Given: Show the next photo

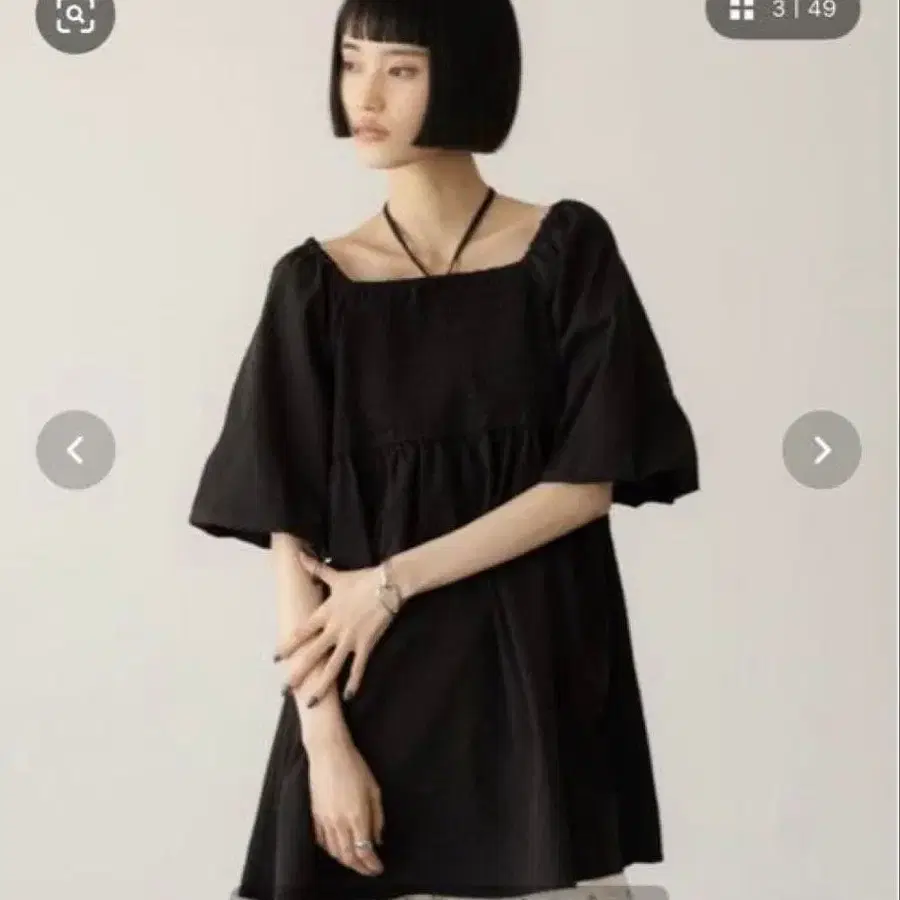Looking at the screenshot, I should (x=822, y=449).
